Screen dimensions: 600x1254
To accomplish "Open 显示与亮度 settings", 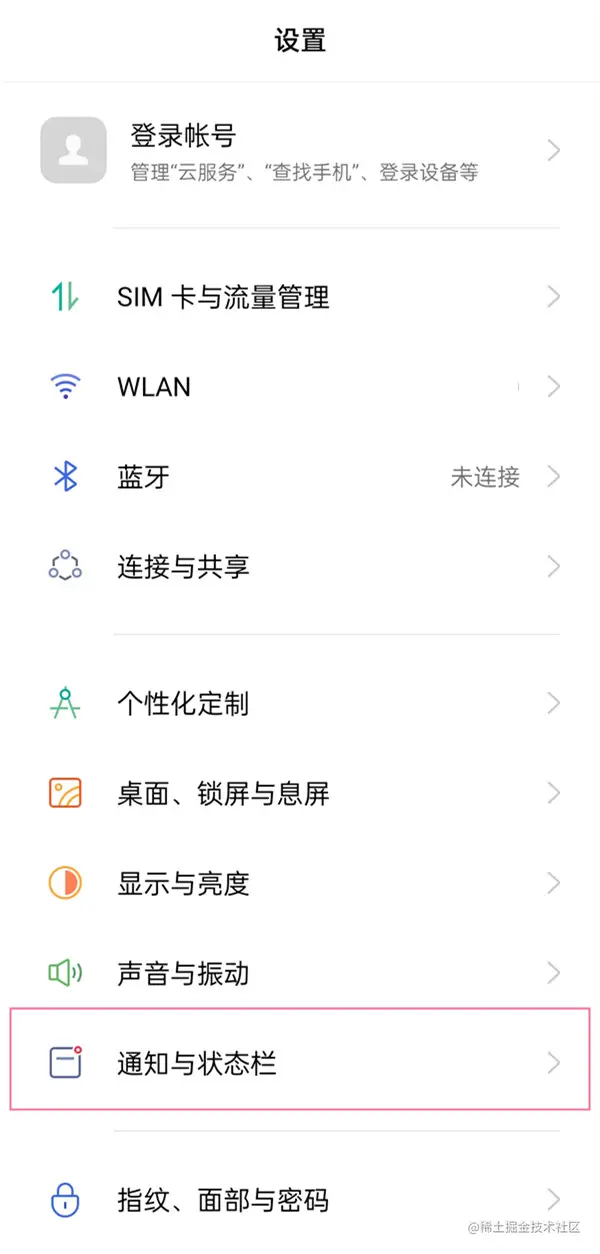I will point(300,884).
